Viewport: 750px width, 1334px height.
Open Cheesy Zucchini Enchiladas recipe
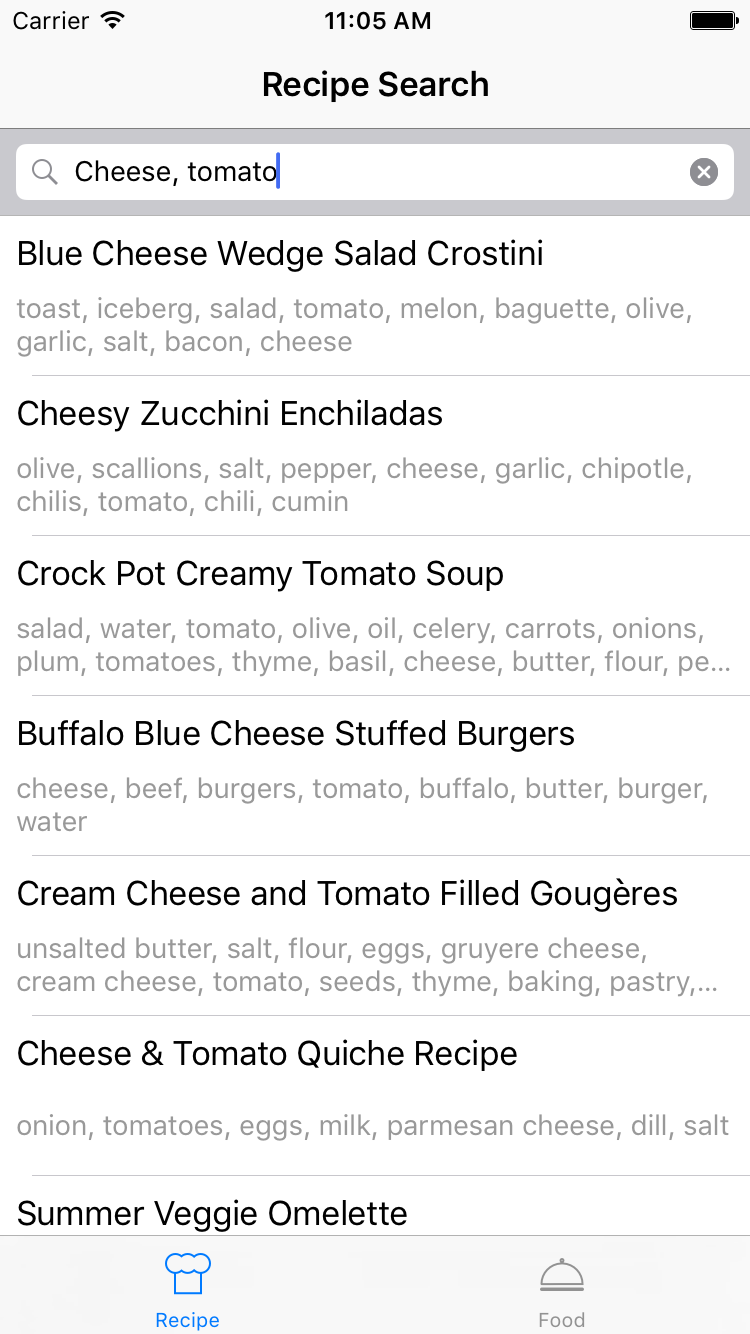(x=375, y=456)
